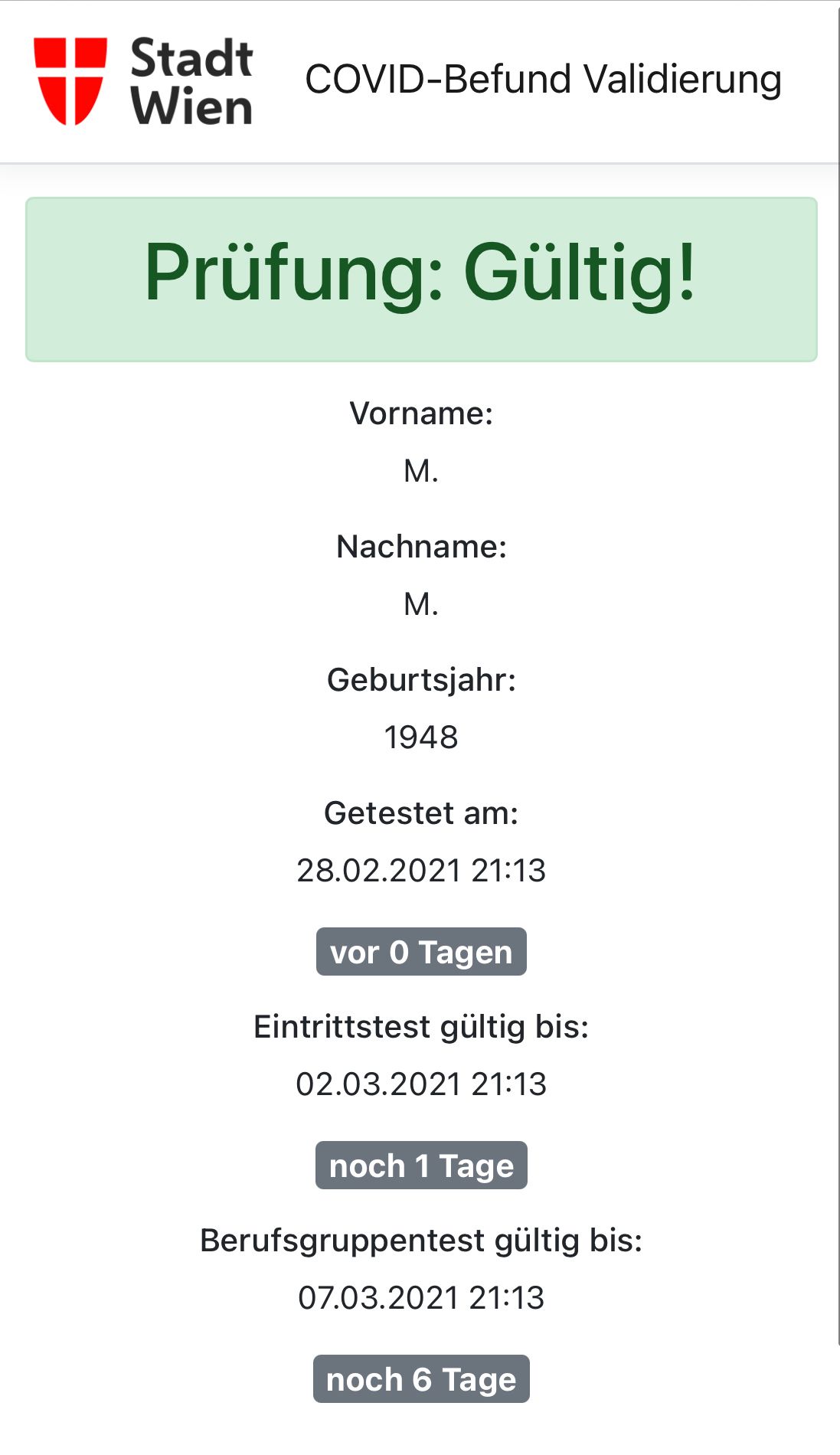Select the red Vienna coat of arms icon

(69, 80)
